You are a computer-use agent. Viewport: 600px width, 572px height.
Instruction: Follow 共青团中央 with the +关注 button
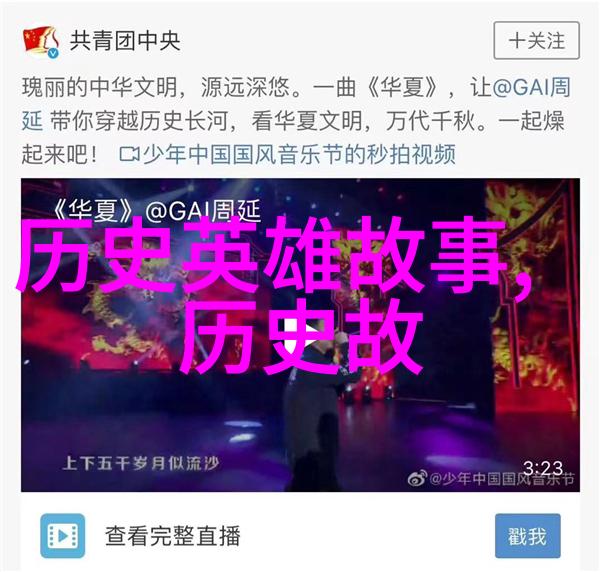536,40
